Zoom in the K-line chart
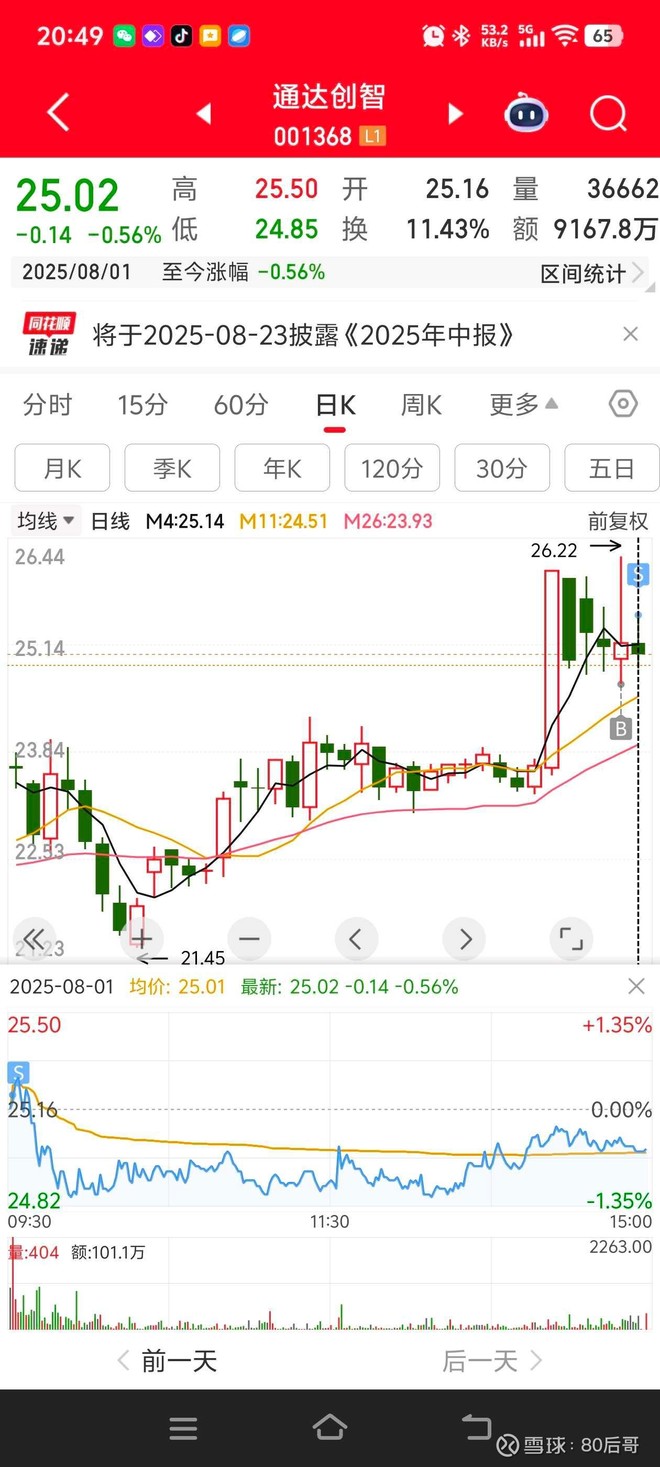The width and height of the screenshot is (660, 1467). point(142,939)
